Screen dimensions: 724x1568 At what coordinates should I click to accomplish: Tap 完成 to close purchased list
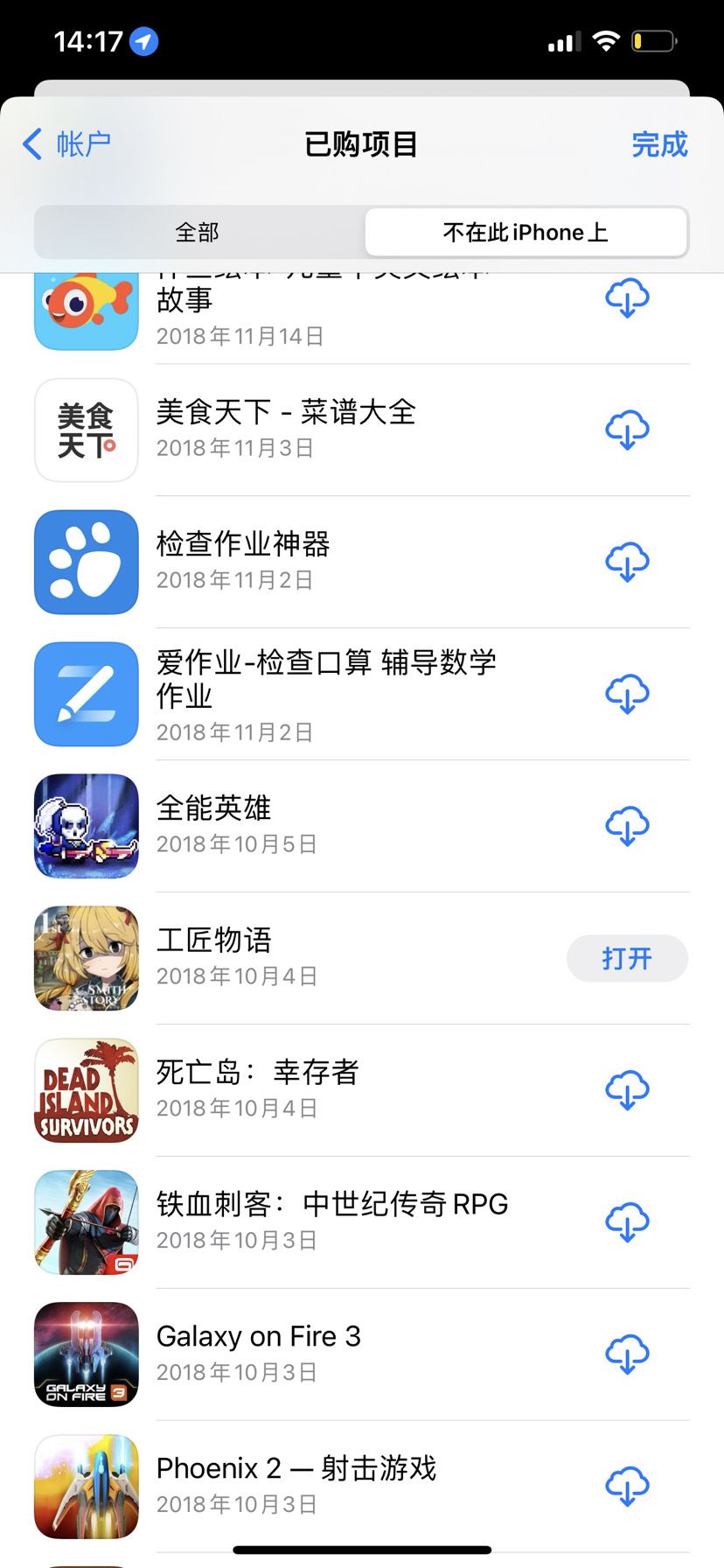[659, 144]
